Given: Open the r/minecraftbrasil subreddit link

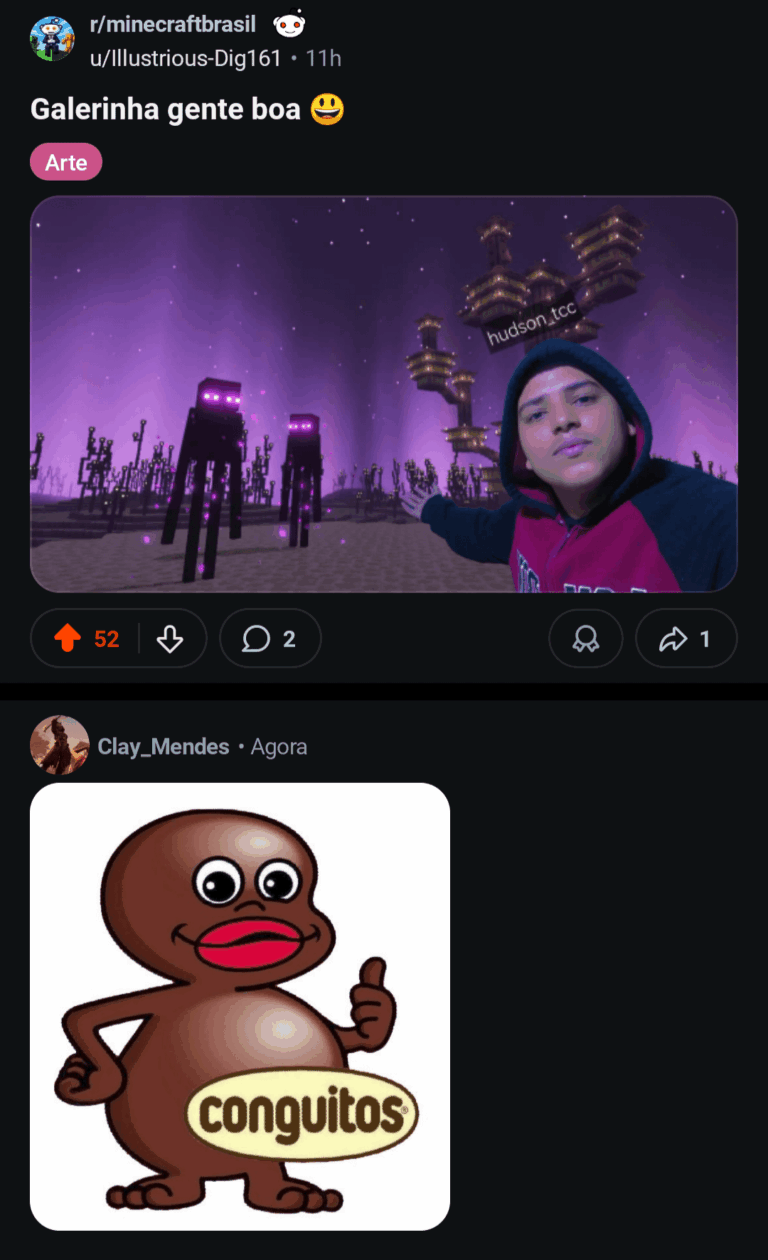Looking at the screenshot, I should tap(173, 24).
